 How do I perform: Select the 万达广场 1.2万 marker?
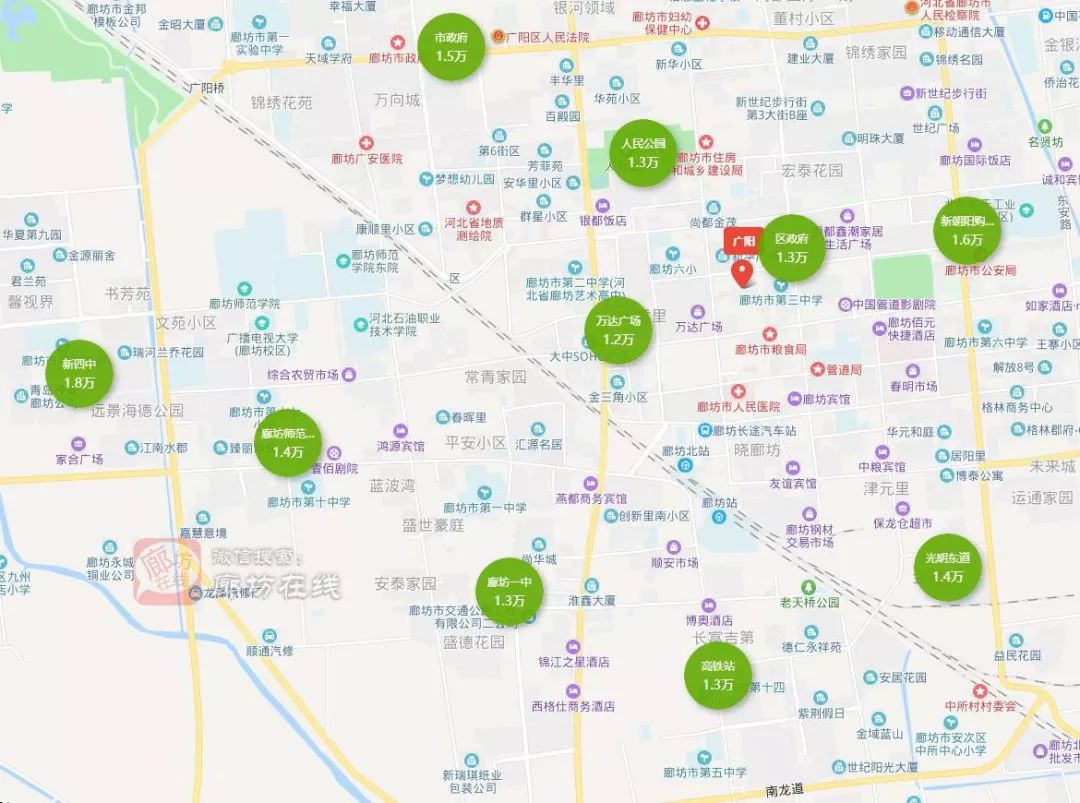pos(618,330)
